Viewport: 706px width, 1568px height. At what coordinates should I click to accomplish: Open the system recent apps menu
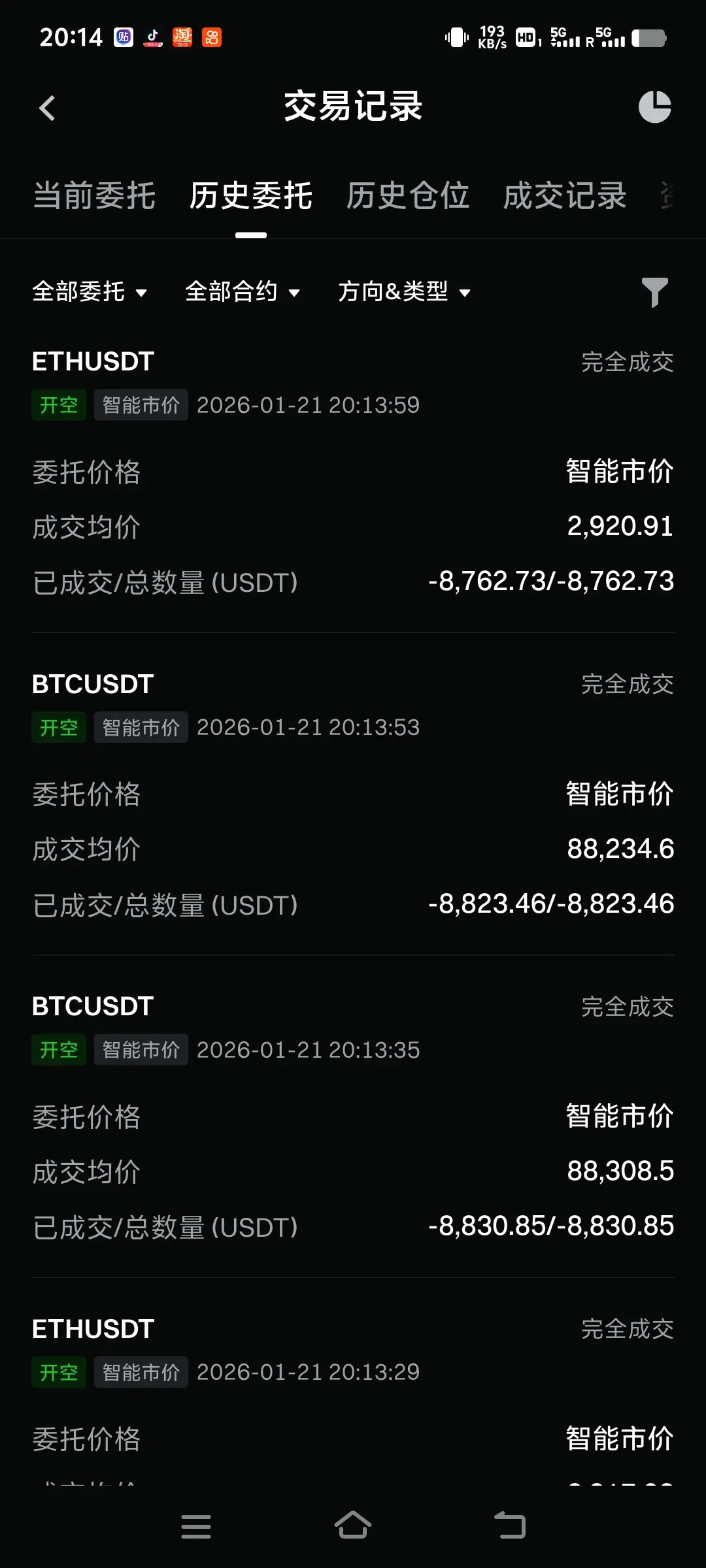point(196,1526)
